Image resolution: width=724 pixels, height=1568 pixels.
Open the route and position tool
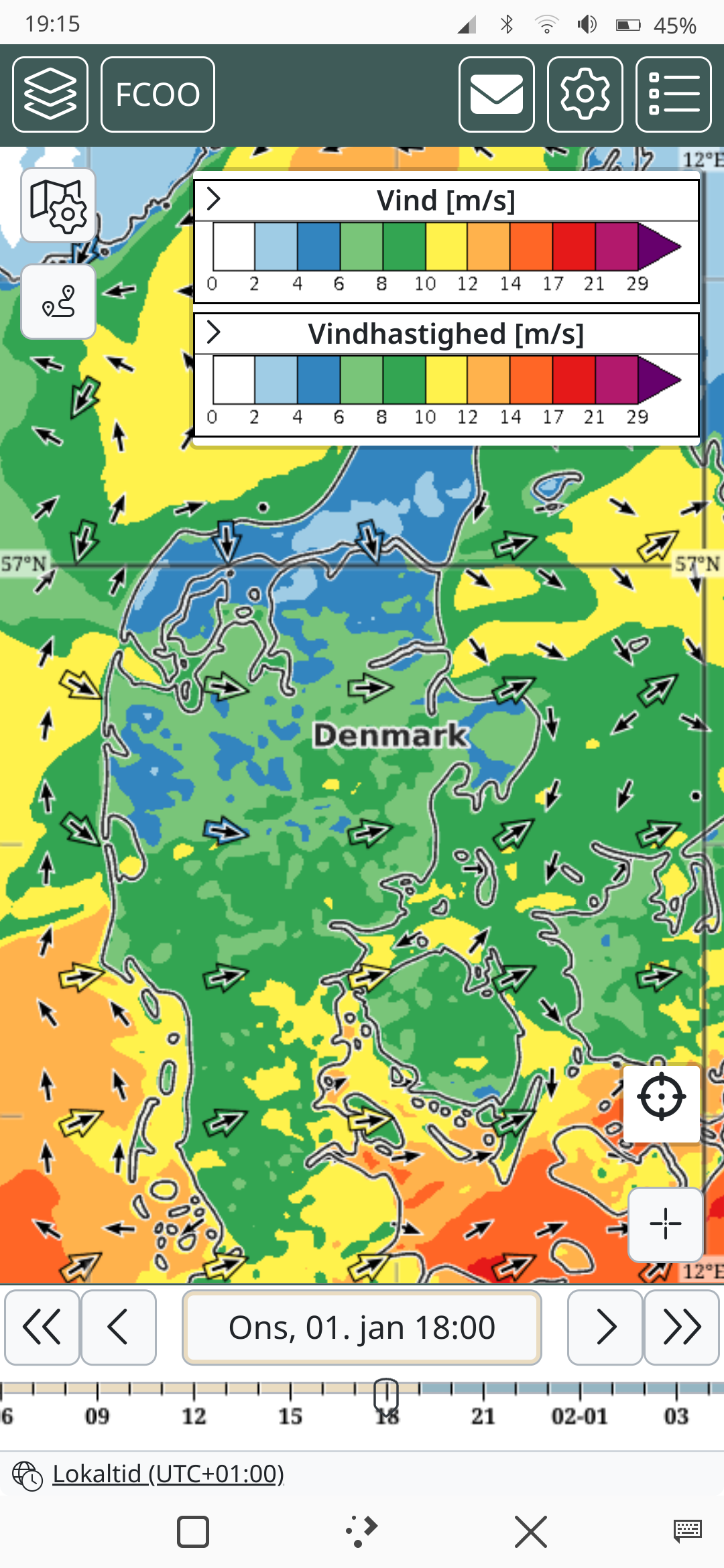[x=58, y=302]
